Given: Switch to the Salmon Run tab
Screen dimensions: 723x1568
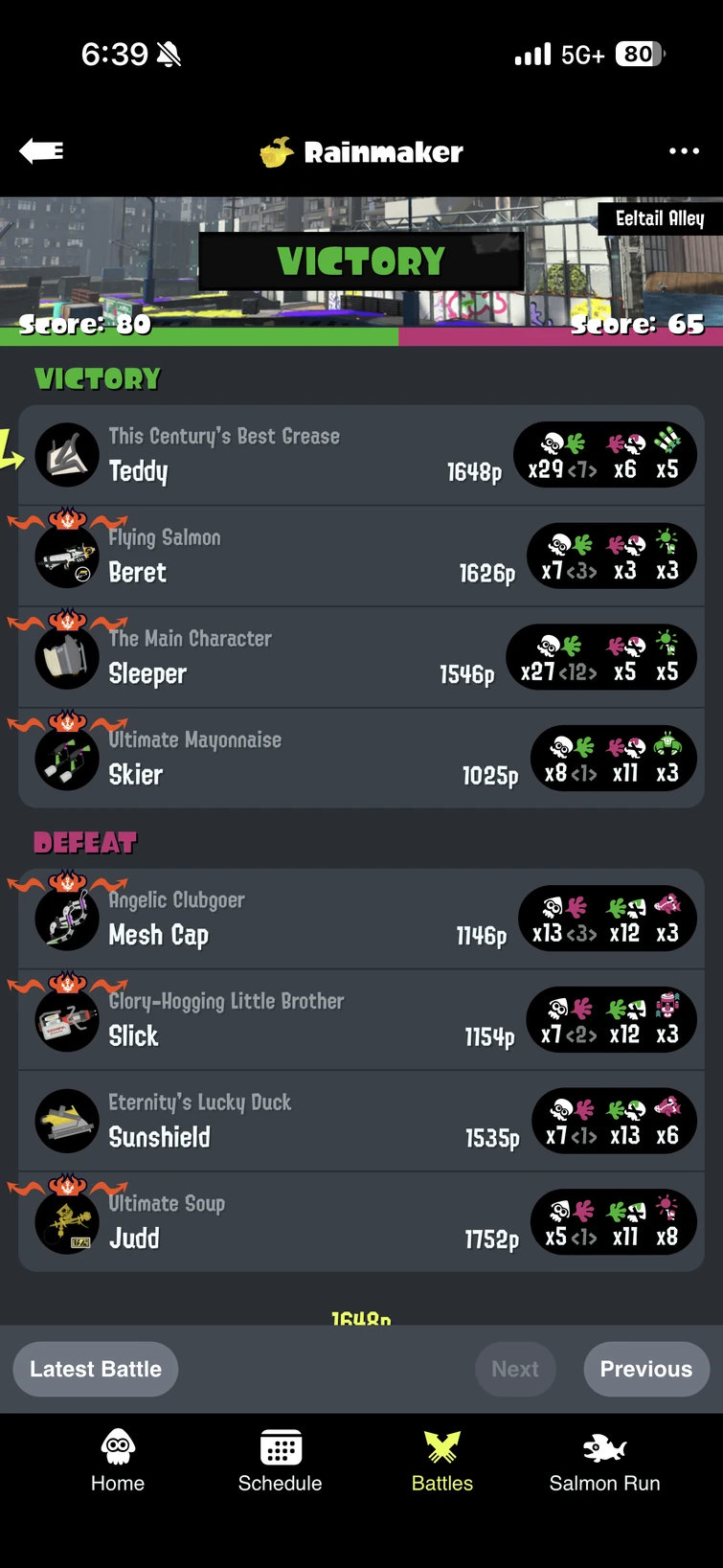Looking at the screenshot, I should (604, 1462).
